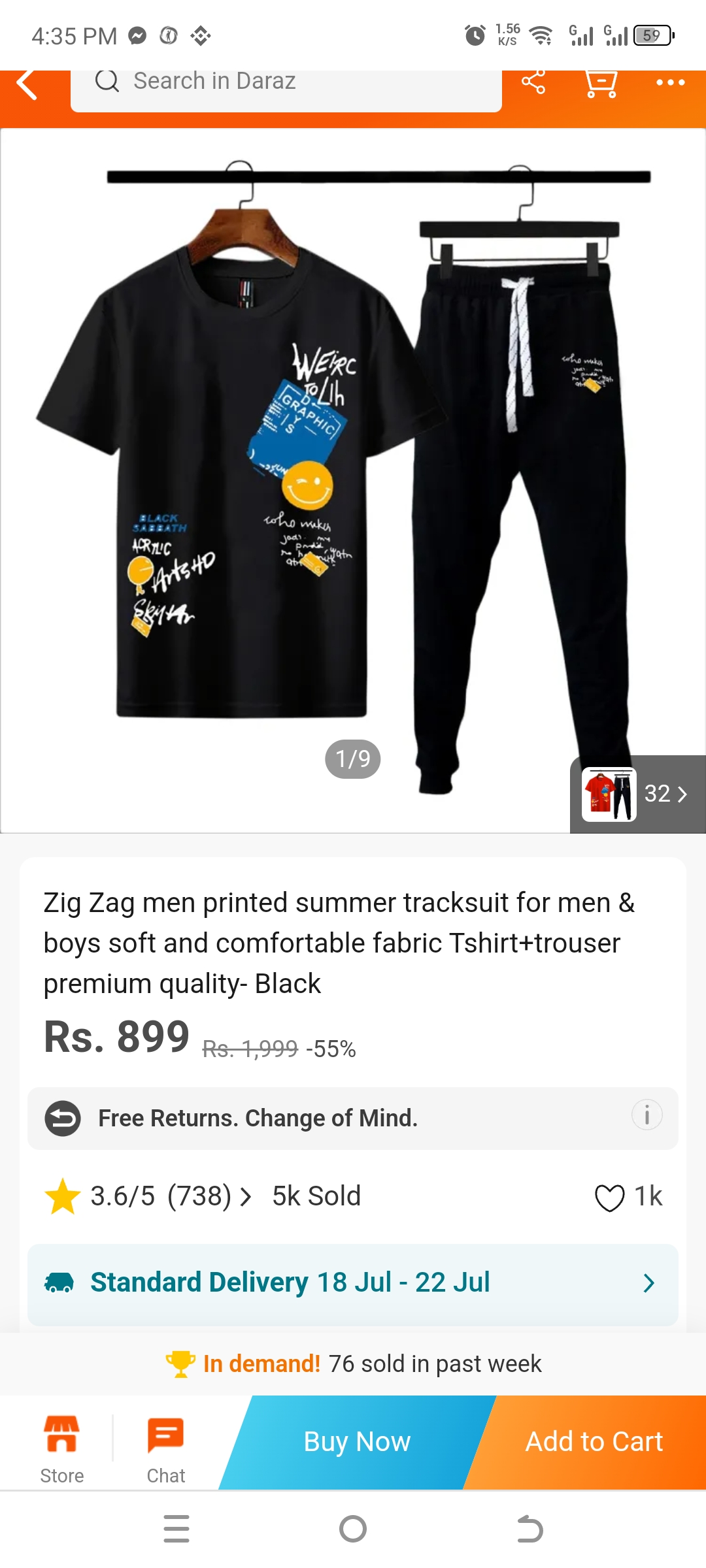Viewport: 706px width, 1568px height.
Task: Share this product
Action: coord(533,82)
